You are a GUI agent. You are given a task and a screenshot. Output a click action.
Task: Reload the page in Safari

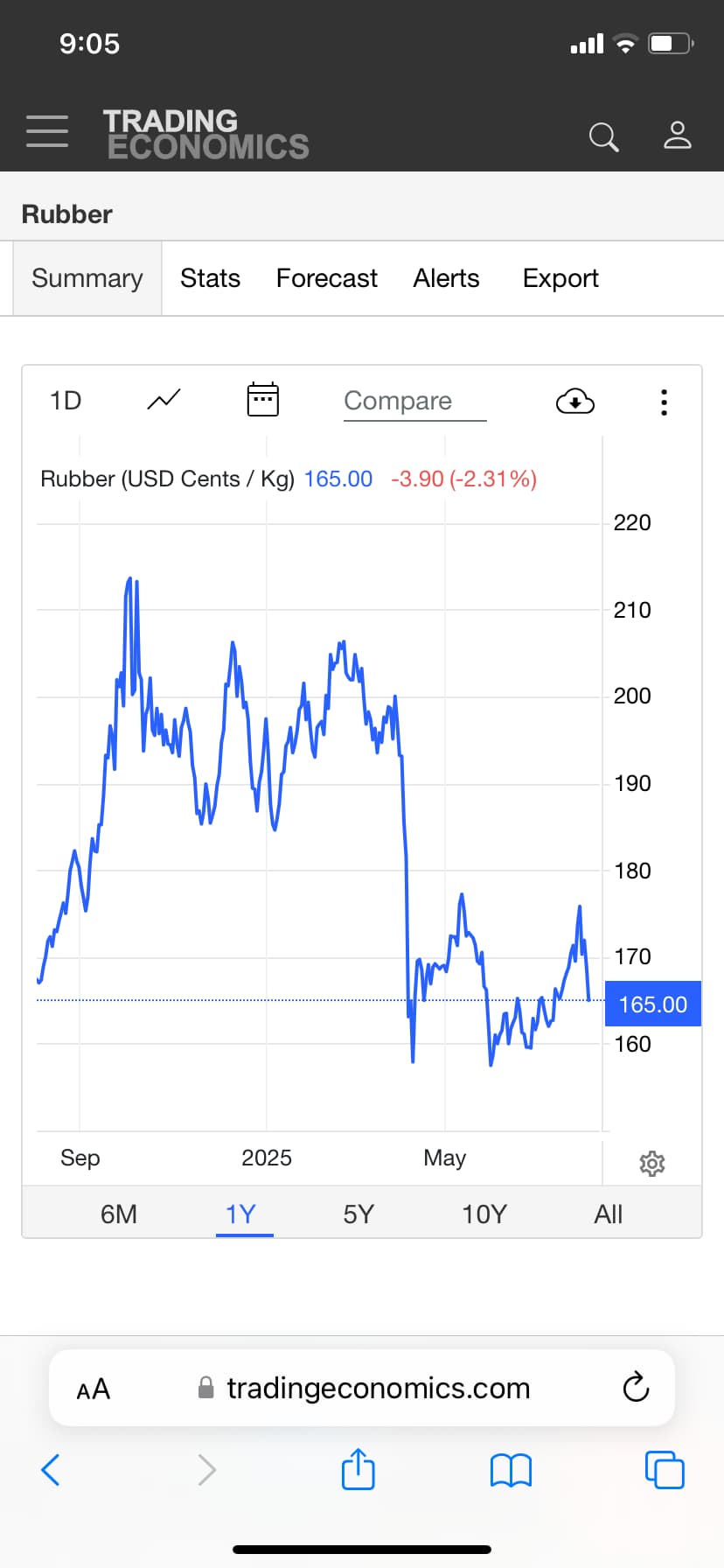coord(636,1387)
